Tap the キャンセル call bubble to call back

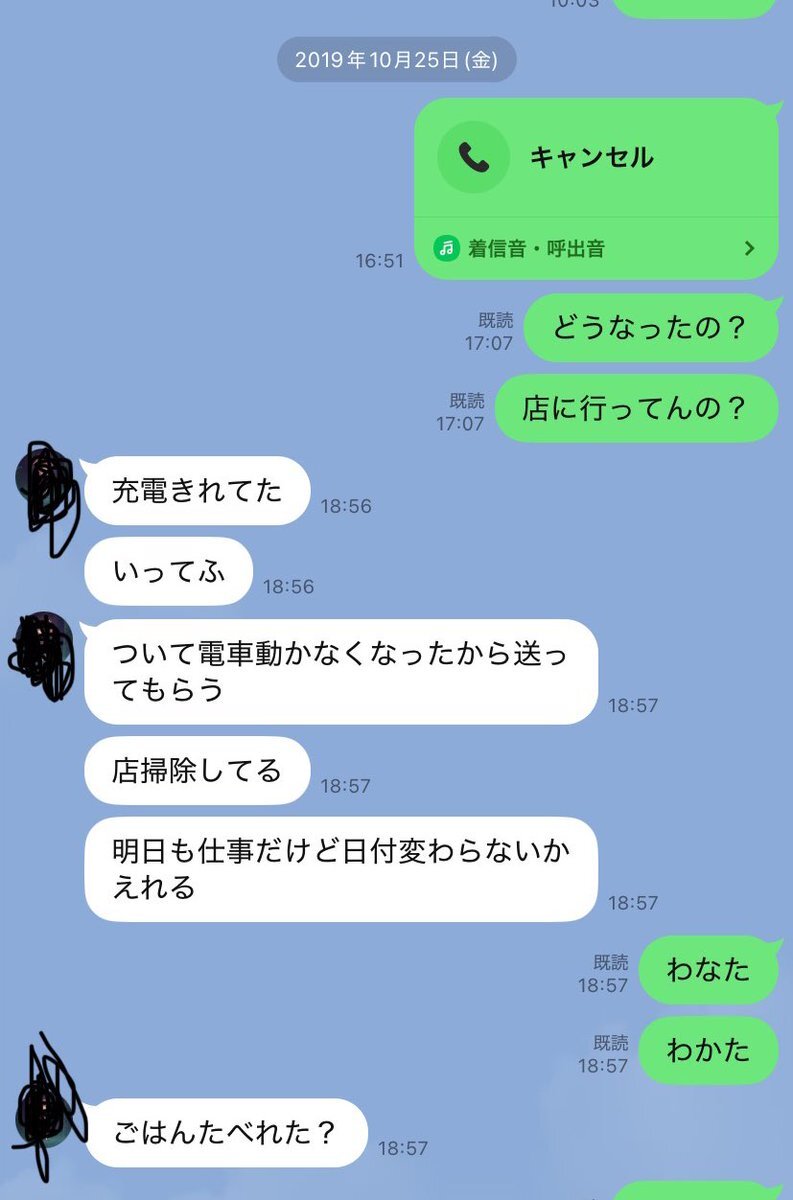pyautogui.click(x=594, y=158)
